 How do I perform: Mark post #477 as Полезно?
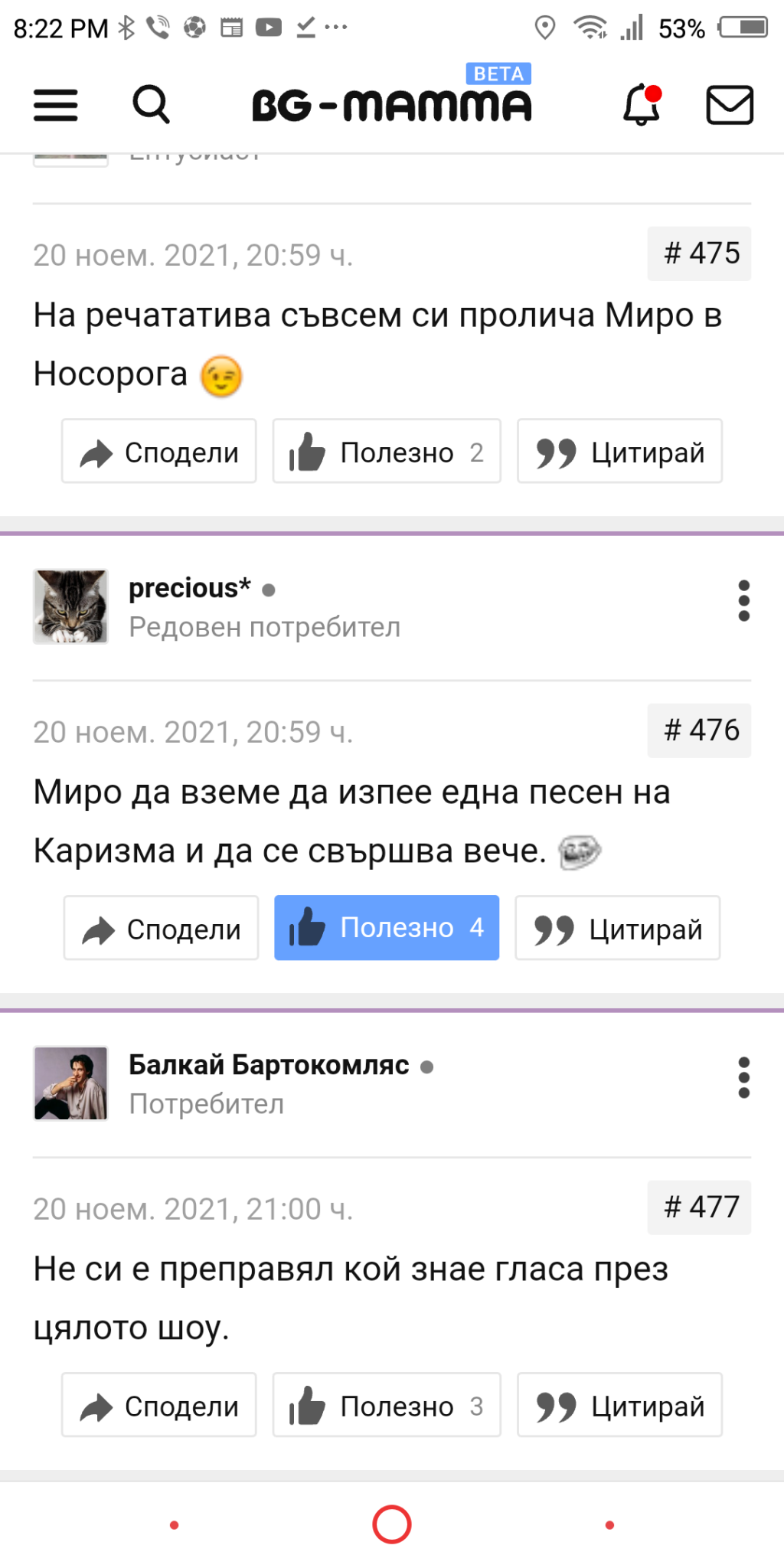(387, 1406)
